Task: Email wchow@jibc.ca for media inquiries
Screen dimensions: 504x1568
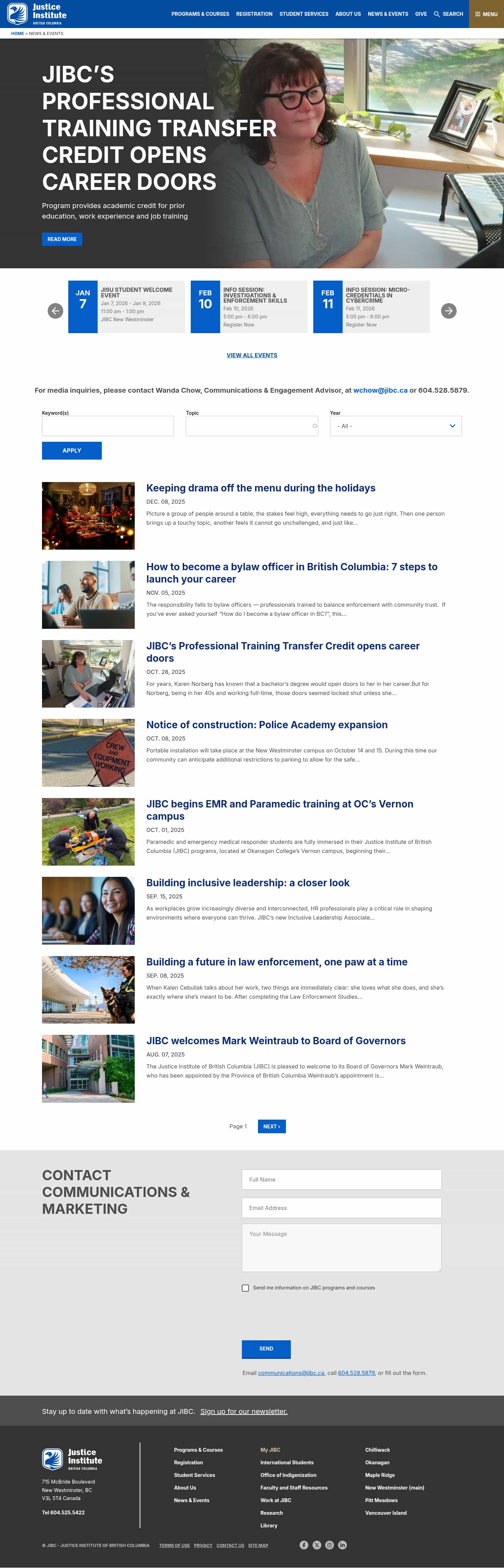Action: coord(380,390)
